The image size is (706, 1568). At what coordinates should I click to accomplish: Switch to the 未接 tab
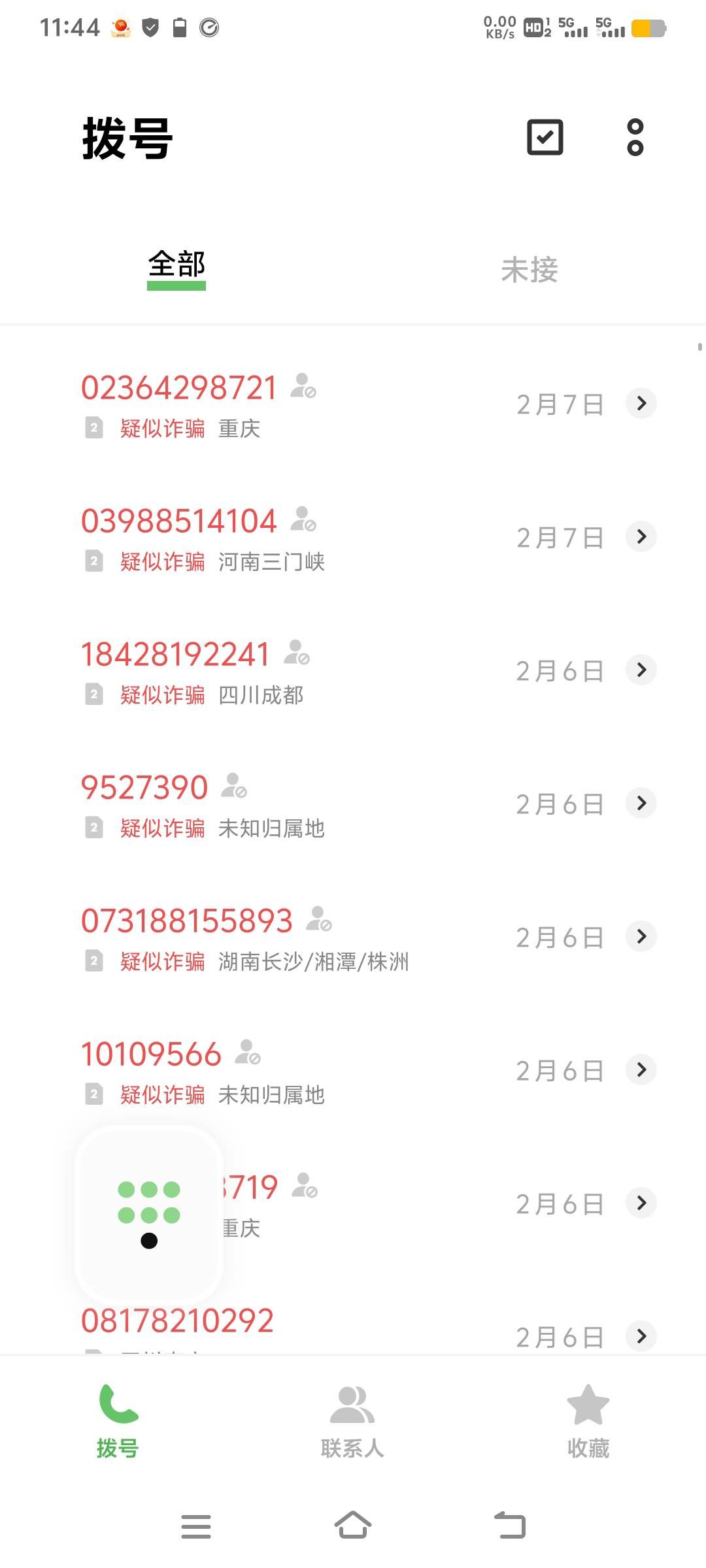(x=529, y=270)
